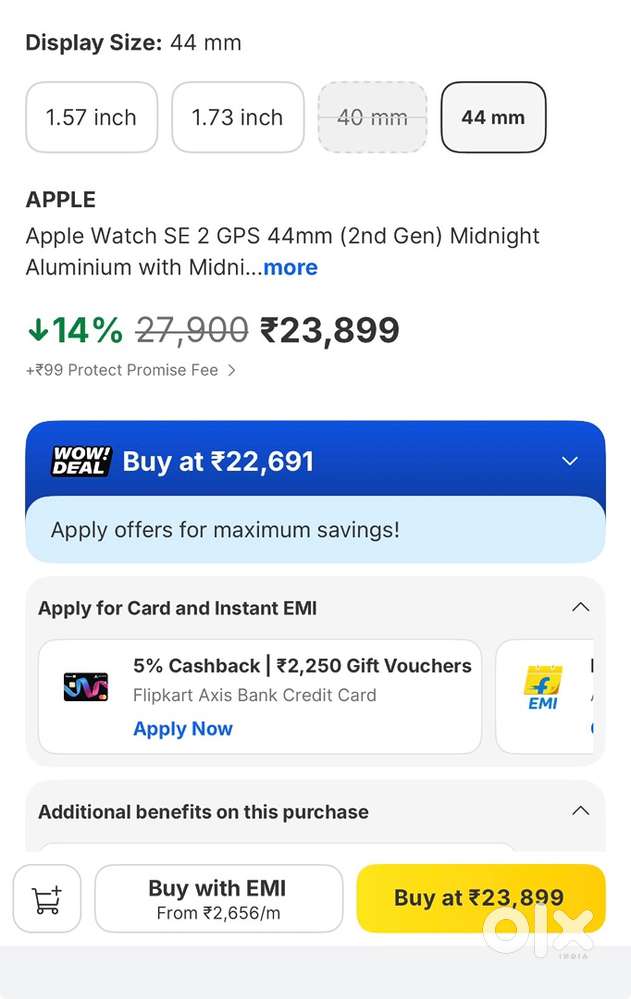Screen dimensions: 631x999
Task: Buy now at ₹23,899
Action: pos(480,898)
